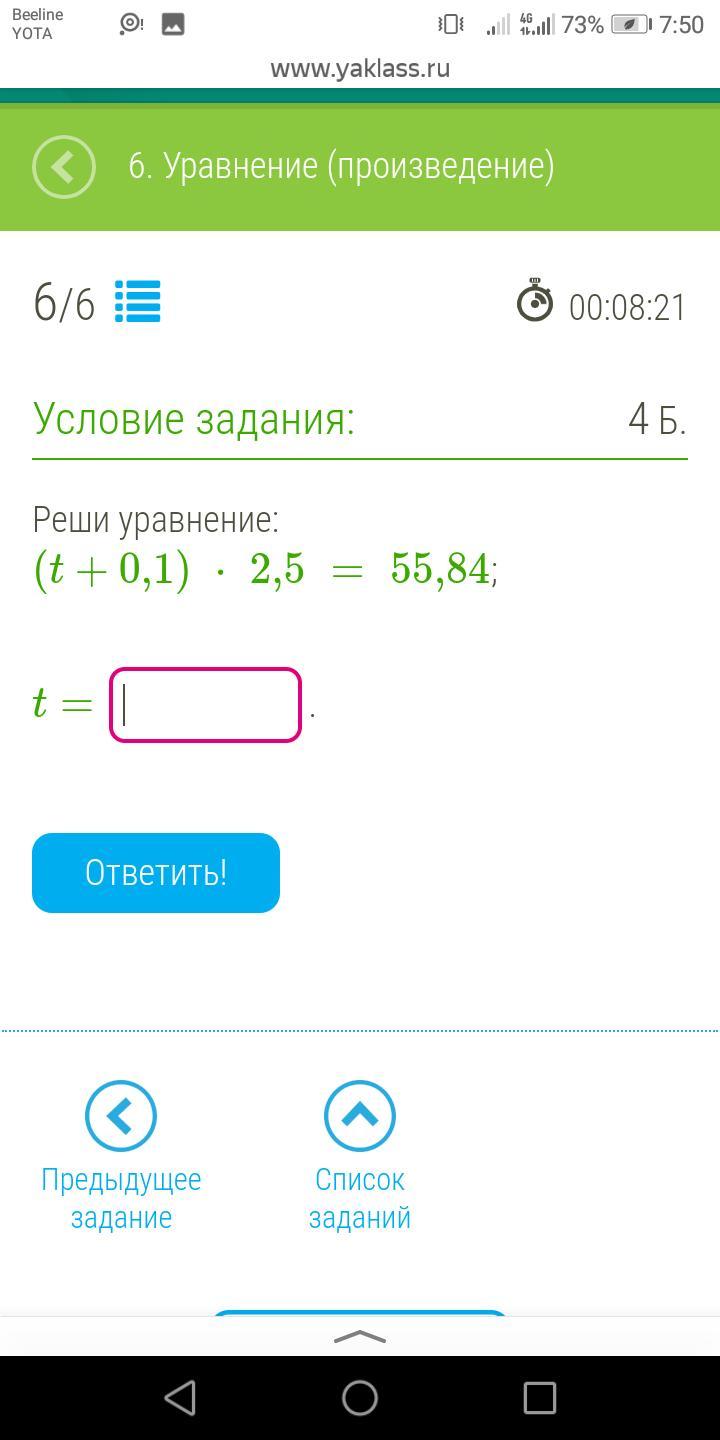720x1440 pixels.
Task: Submit answer with Ответить! button
Action: pos(156,873)
